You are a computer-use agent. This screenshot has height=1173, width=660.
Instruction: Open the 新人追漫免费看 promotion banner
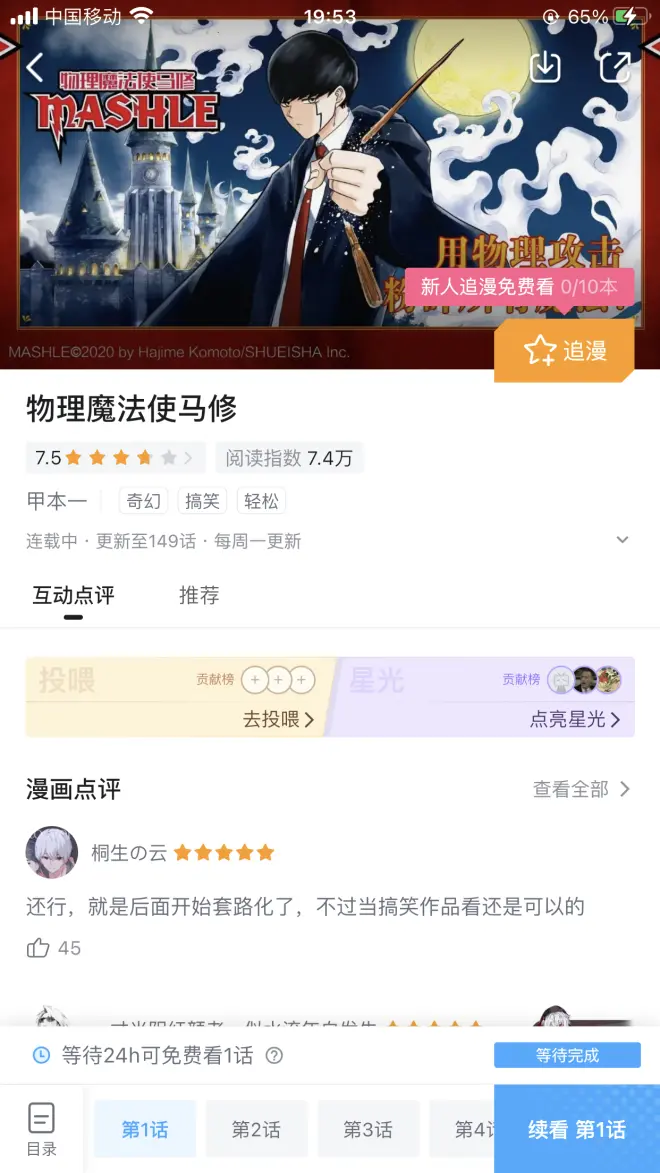pyautogui.click(x=519, y=287)
